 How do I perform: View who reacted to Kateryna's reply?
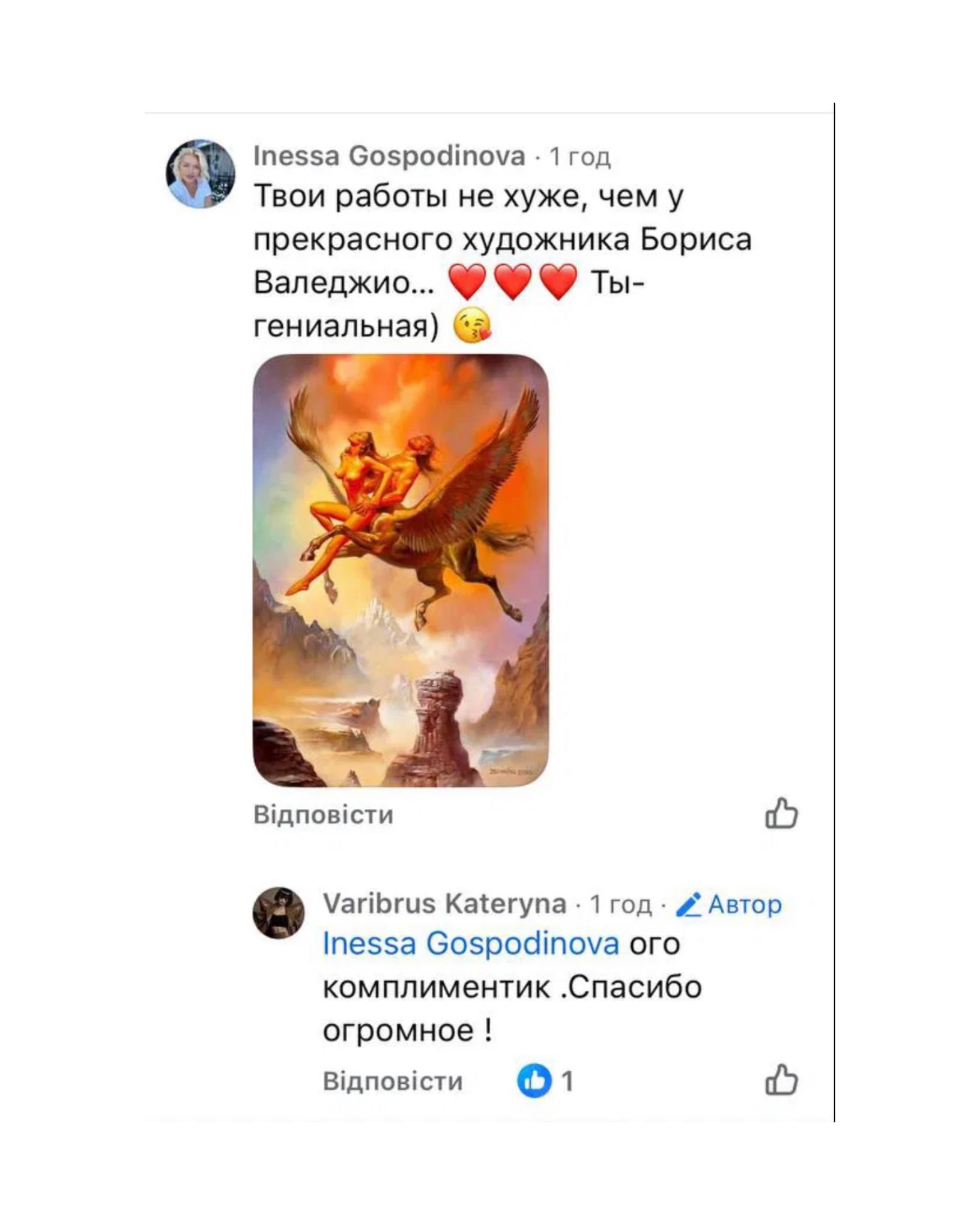tap(545, 1081)
